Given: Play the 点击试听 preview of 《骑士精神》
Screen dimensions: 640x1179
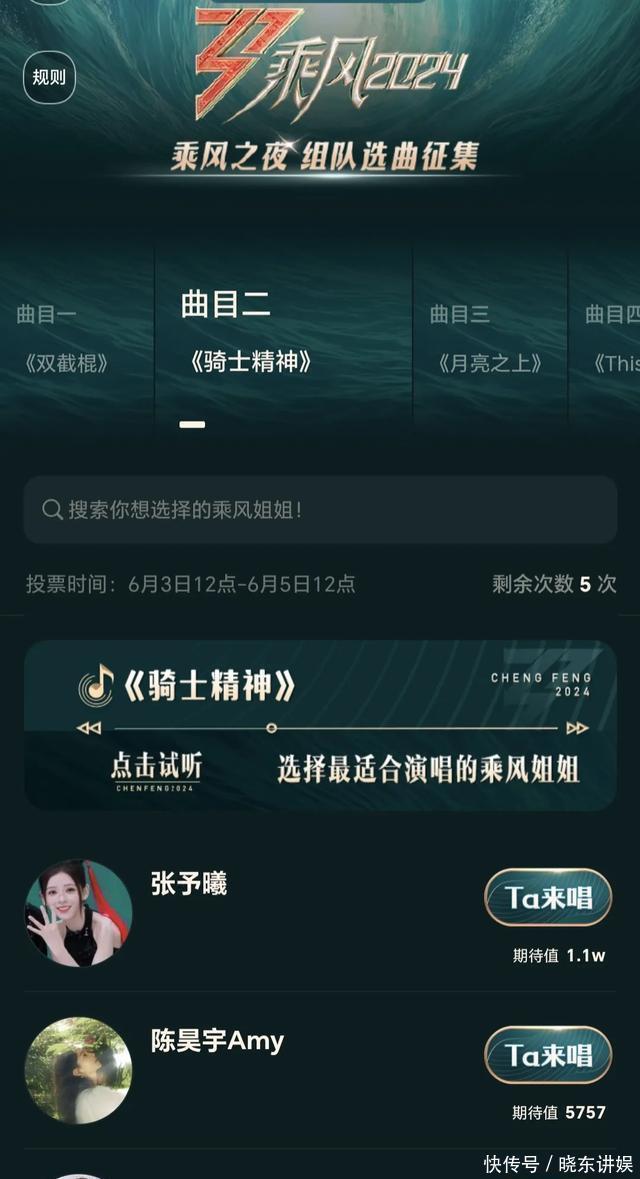Looking at the screenshot, I should pyautogui.click(x=156, y=767).
